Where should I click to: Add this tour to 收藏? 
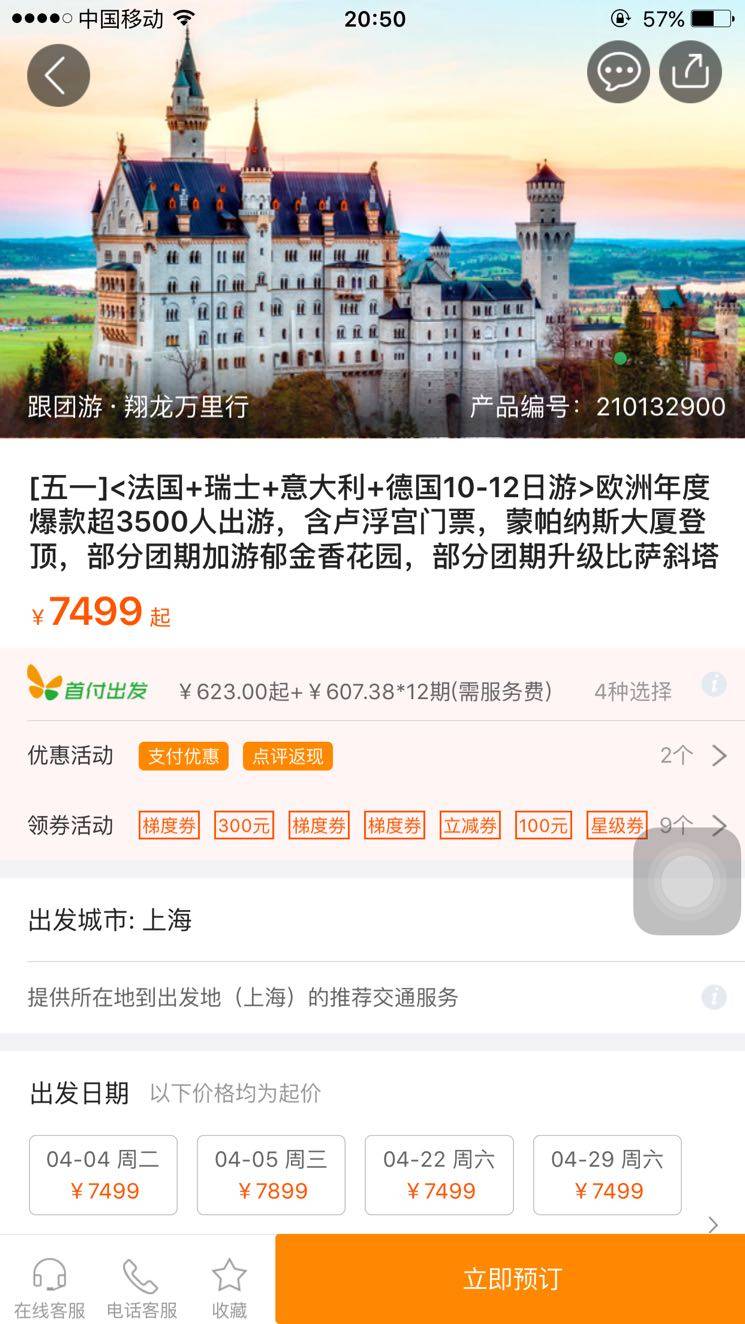click(229, 1288)
